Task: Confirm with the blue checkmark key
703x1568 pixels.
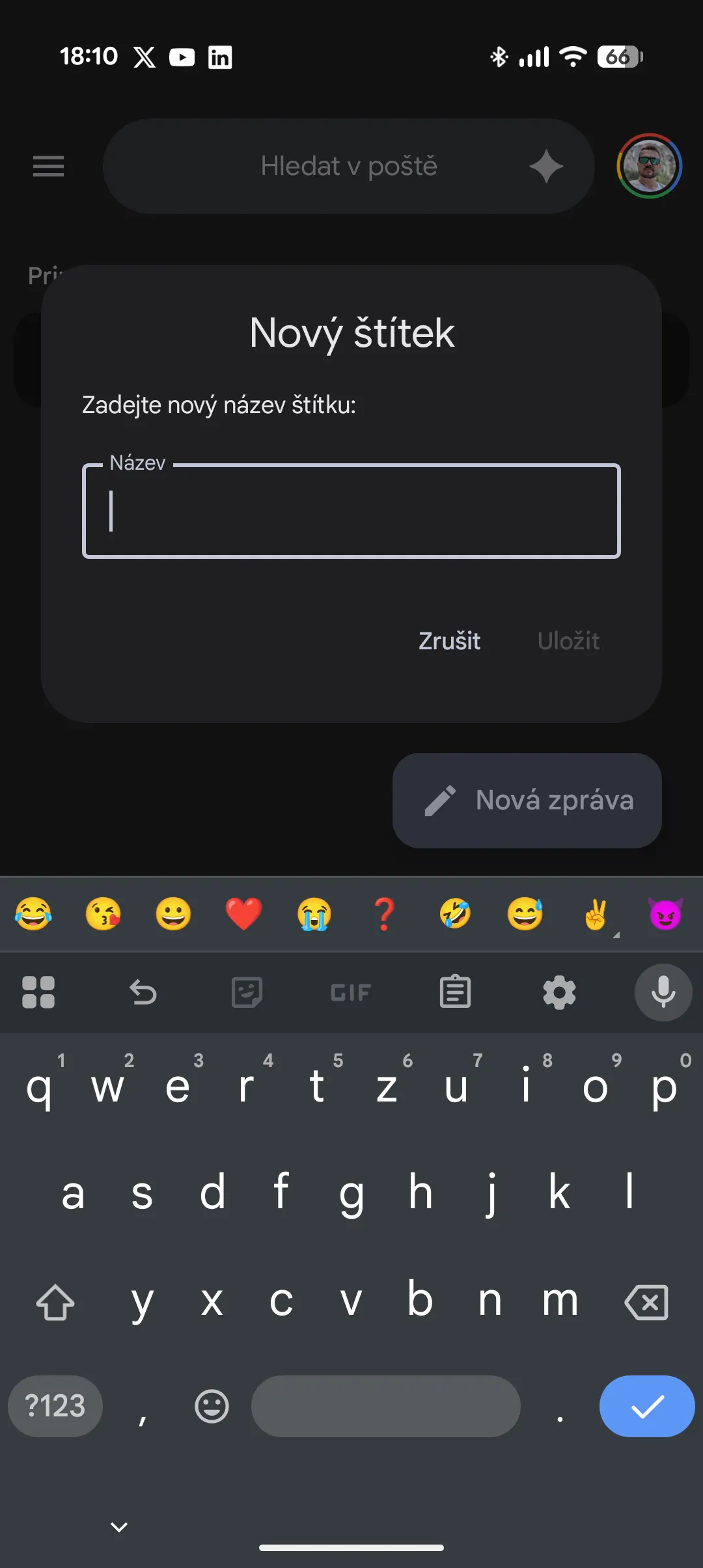Action: click(646, 1406)
